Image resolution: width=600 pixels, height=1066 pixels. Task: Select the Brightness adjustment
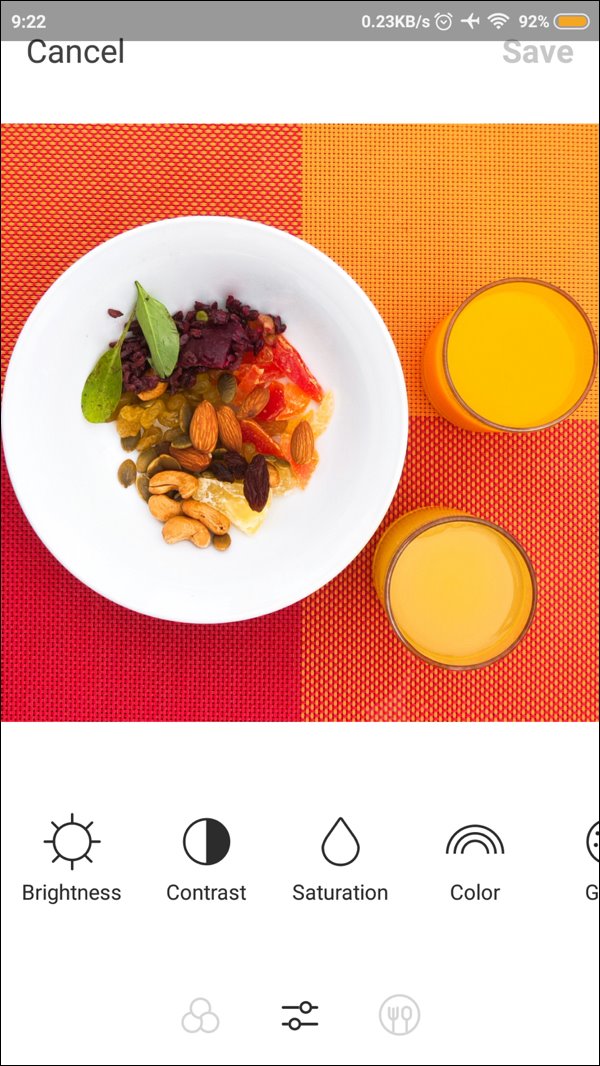tap(72, 857)
